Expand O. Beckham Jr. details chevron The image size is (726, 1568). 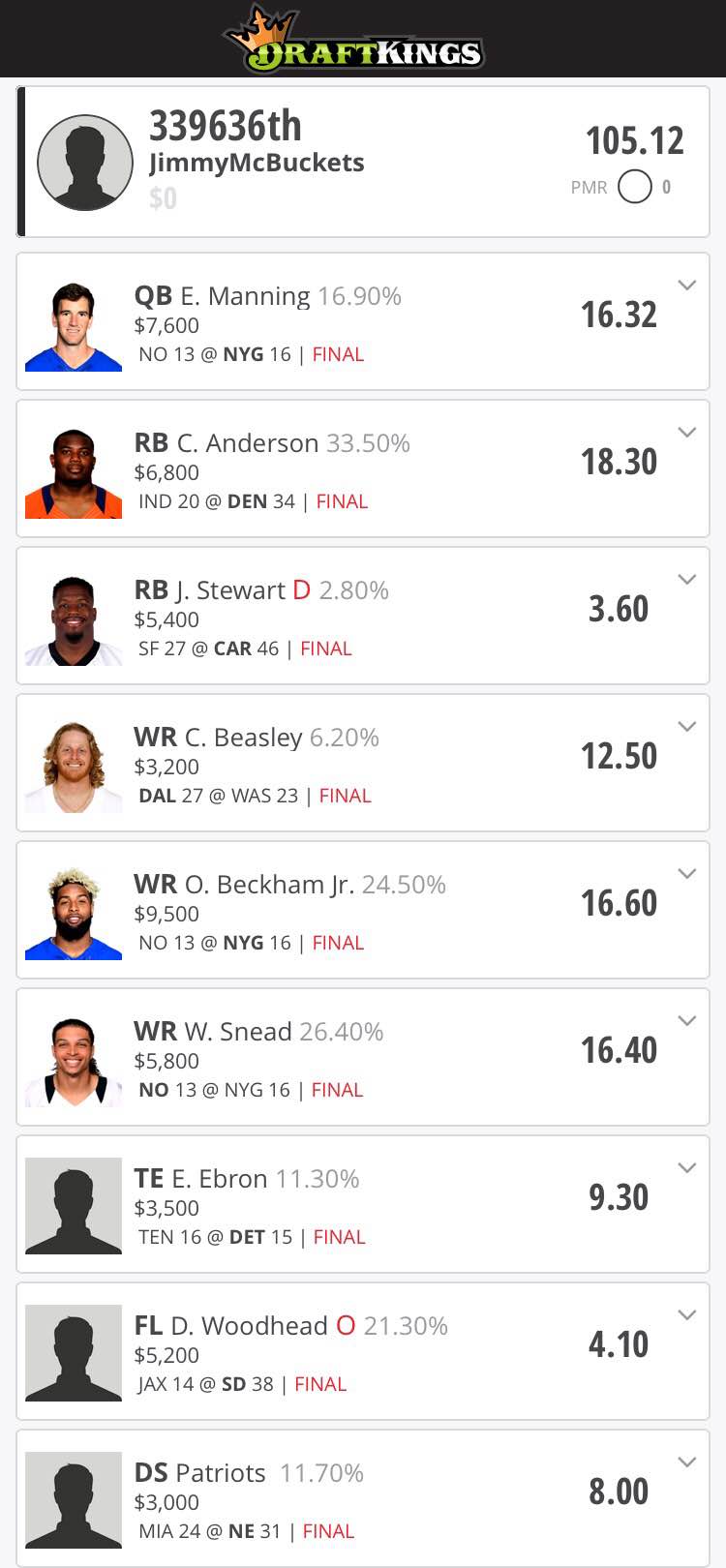(687, 874)
